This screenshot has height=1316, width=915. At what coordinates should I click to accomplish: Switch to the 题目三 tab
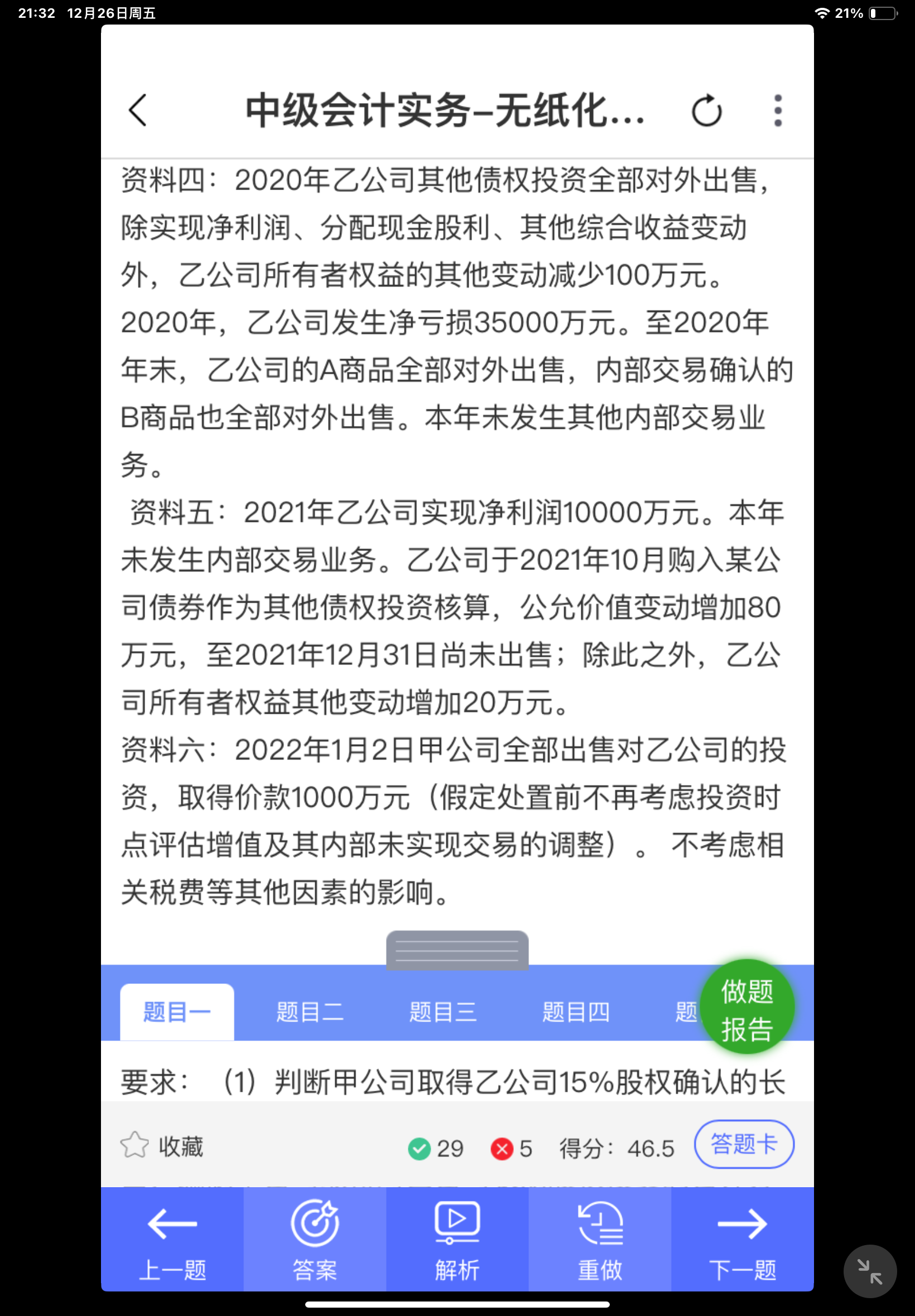coord(442,1012)
